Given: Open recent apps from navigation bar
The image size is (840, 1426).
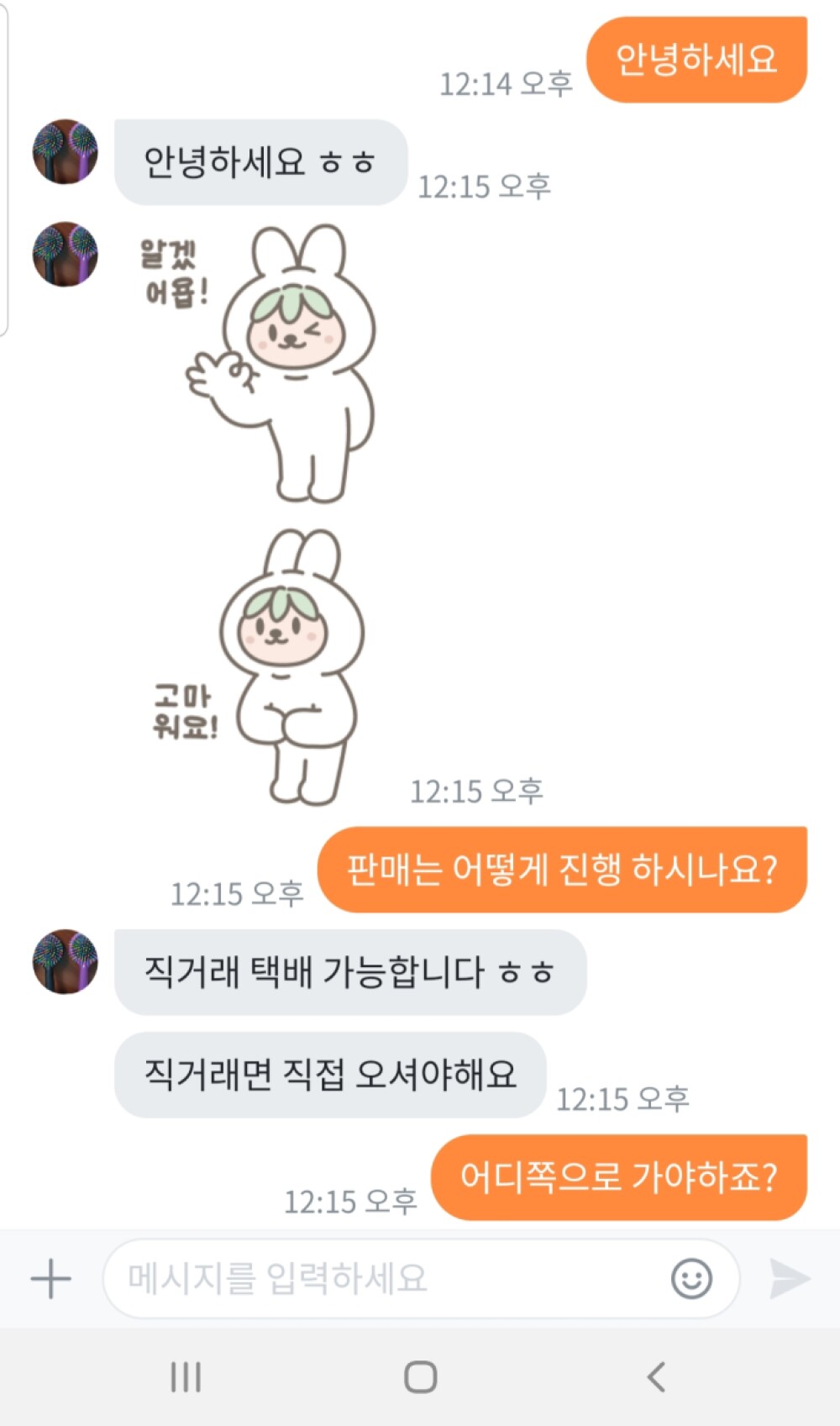Looking at the screenshot, I should 186,1377.
